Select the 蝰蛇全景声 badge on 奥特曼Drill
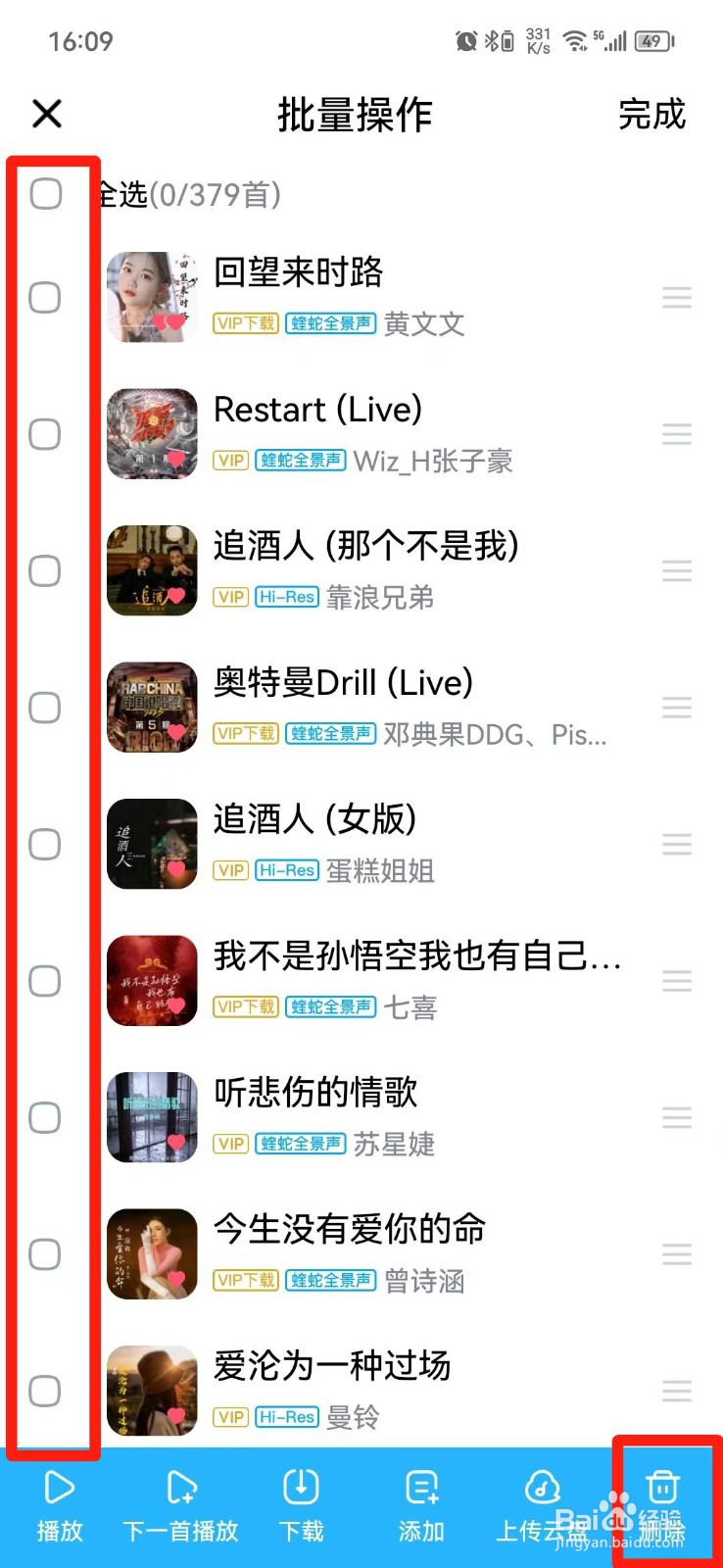 (x=330, y=733)
